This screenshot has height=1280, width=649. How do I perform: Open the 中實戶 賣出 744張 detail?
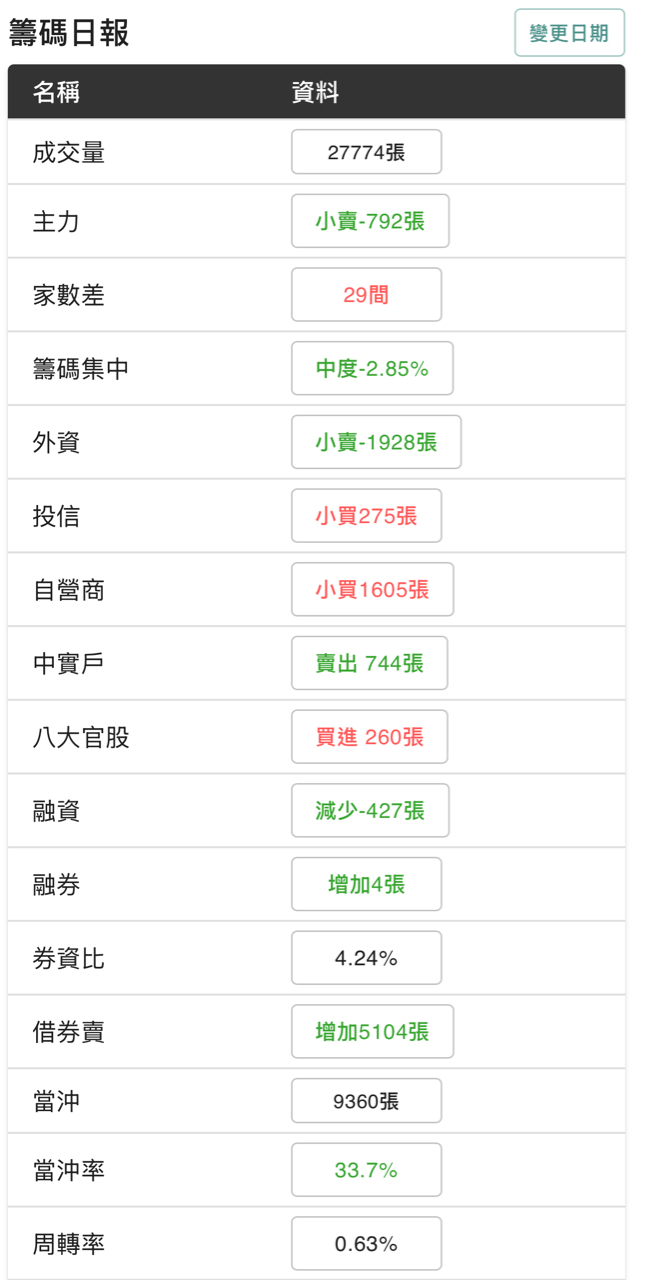[x=369, y=663]
